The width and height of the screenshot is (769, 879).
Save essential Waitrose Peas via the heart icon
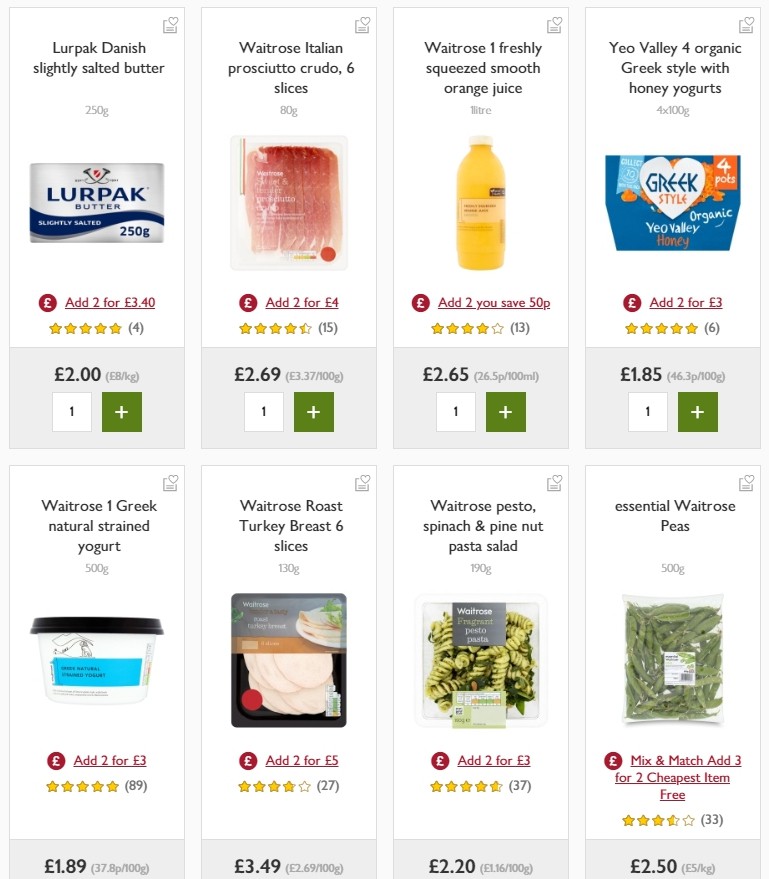[746, 482]
